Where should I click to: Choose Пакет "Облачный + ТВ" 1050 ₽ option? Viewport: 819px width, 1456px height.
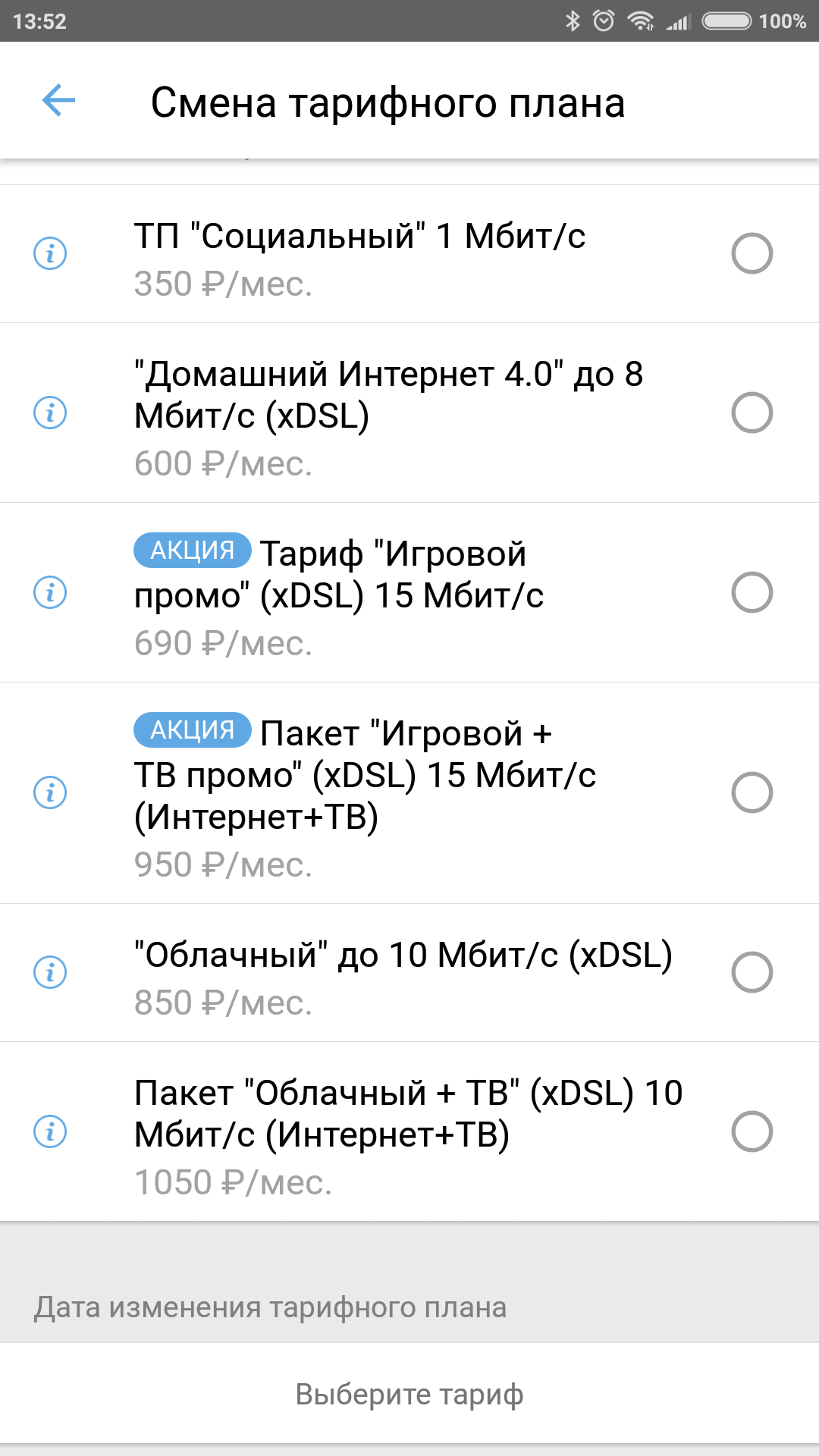[x=752, y=1131]
